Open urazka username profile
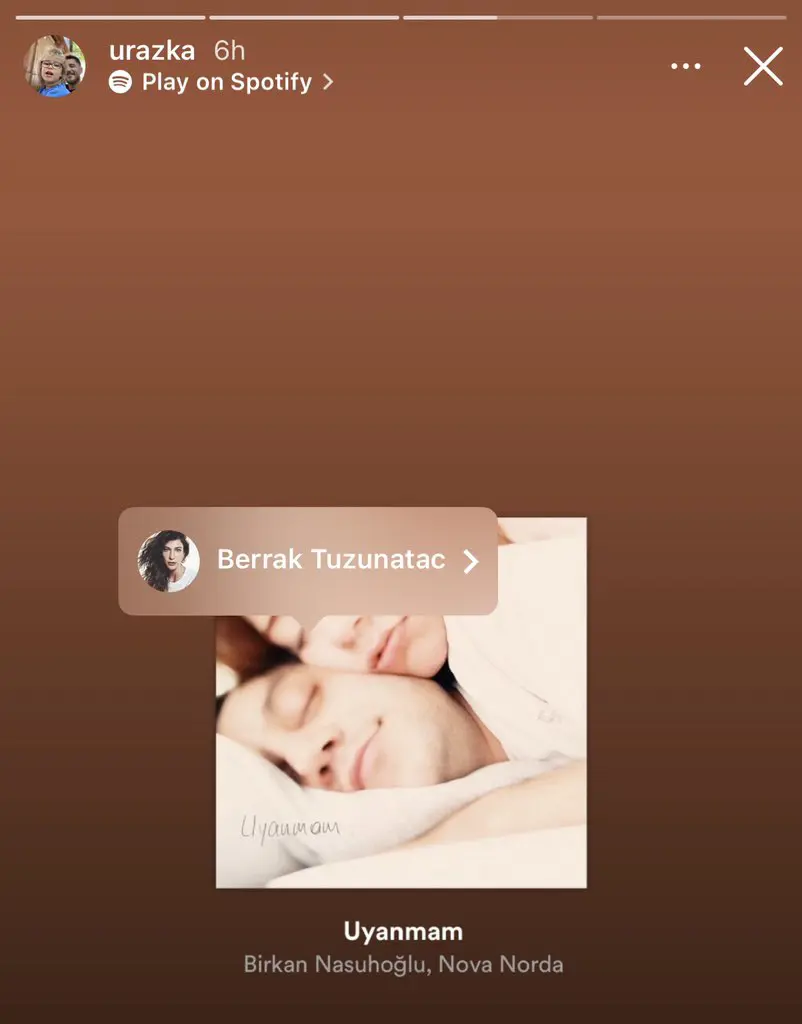 (152, 50)
